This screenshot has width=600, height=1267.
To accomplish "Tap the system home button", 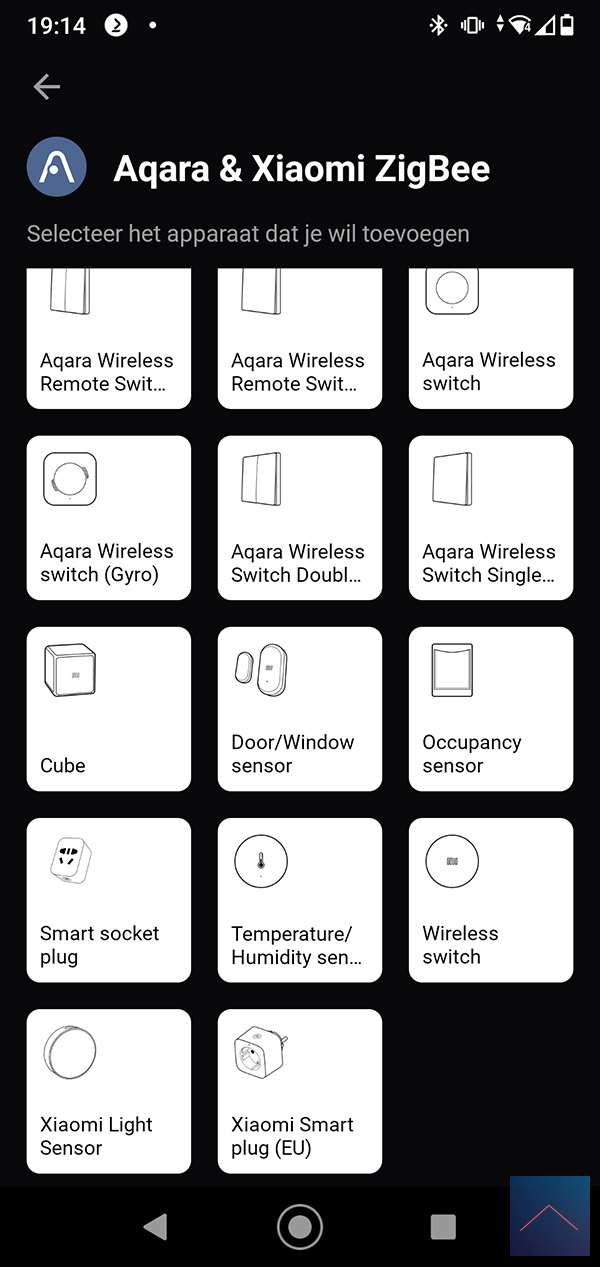I will 300,1227.
